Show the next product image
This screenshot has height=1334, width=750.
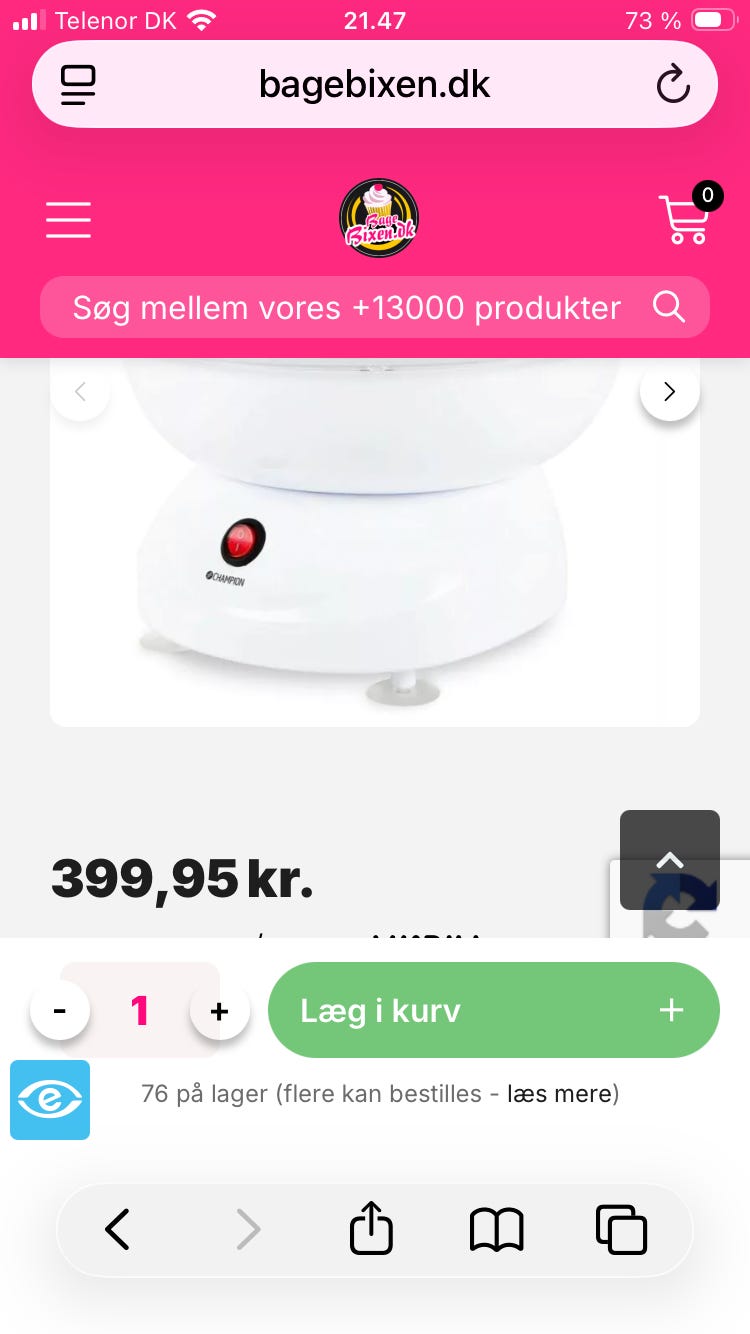click(x=670, y=392)
